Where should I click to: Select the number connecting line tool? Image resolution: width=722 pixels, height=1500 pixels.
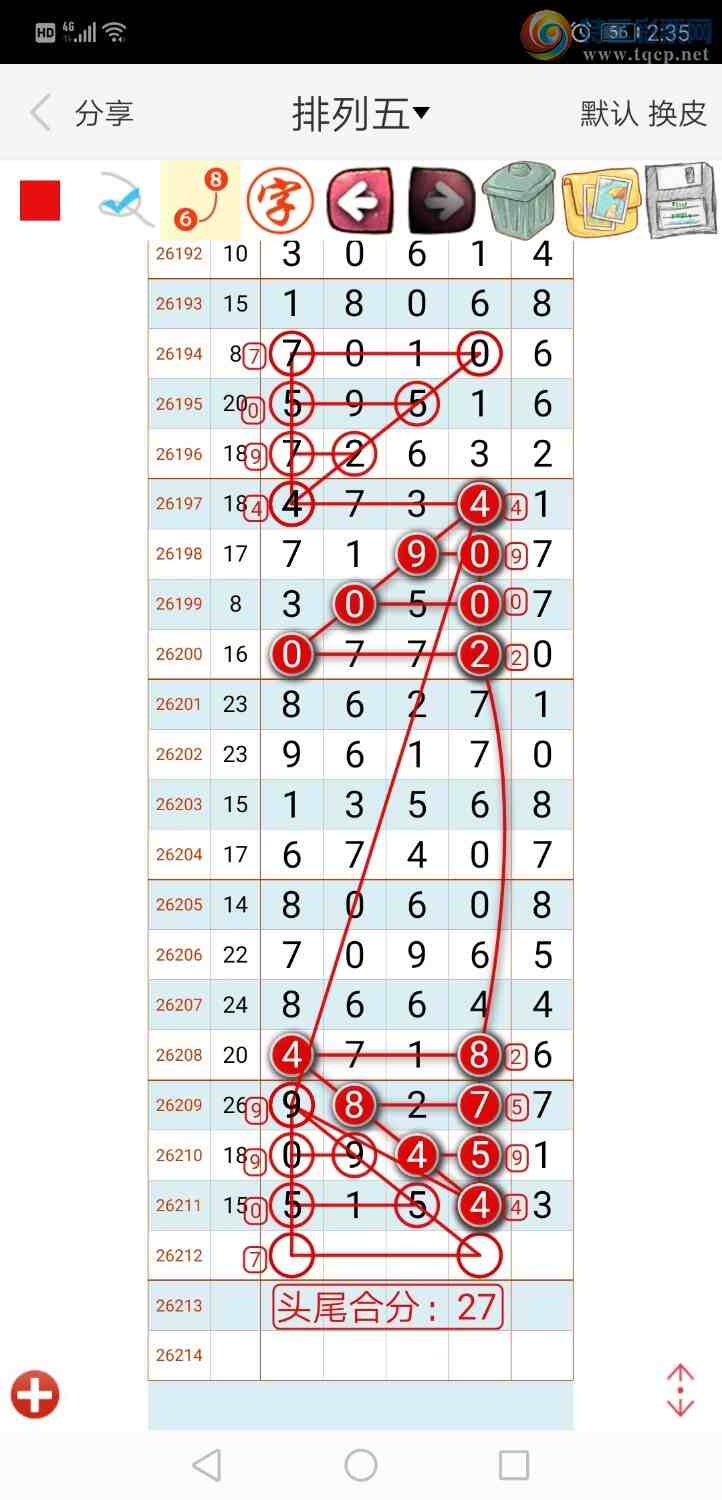coord(201,200)
